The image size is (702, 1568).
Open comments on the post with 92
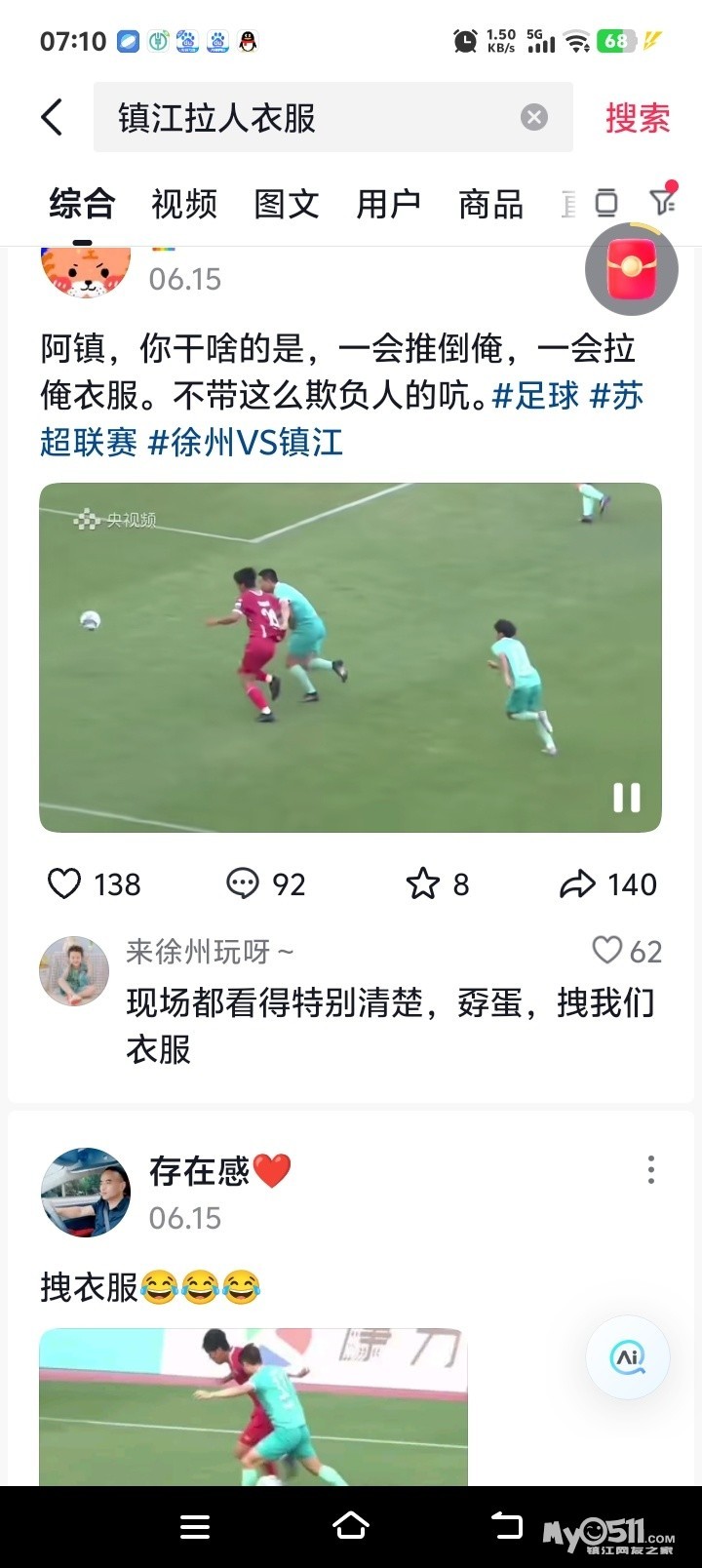click(x=243, y=884)
